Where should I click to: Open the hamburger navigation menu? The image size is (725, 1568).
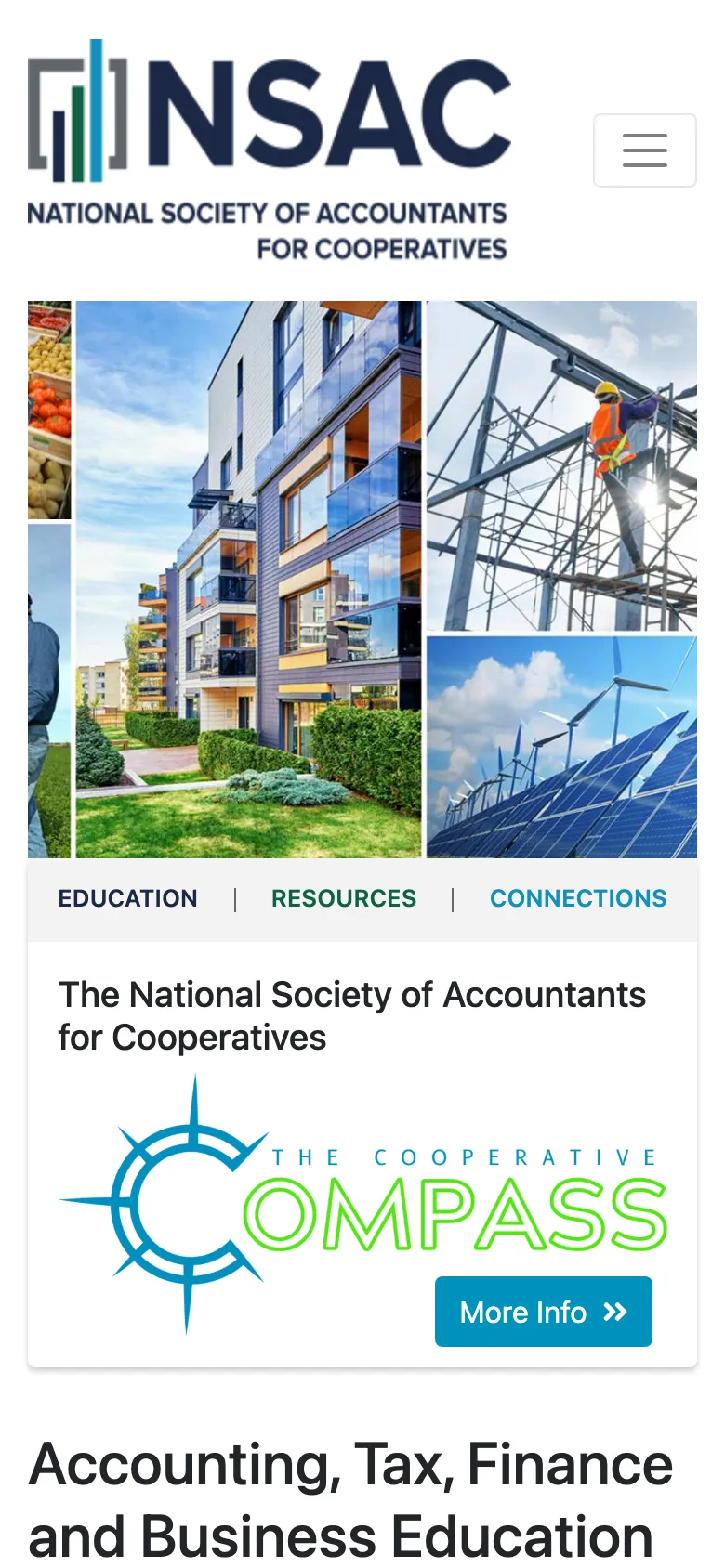(x=645, y=150)
